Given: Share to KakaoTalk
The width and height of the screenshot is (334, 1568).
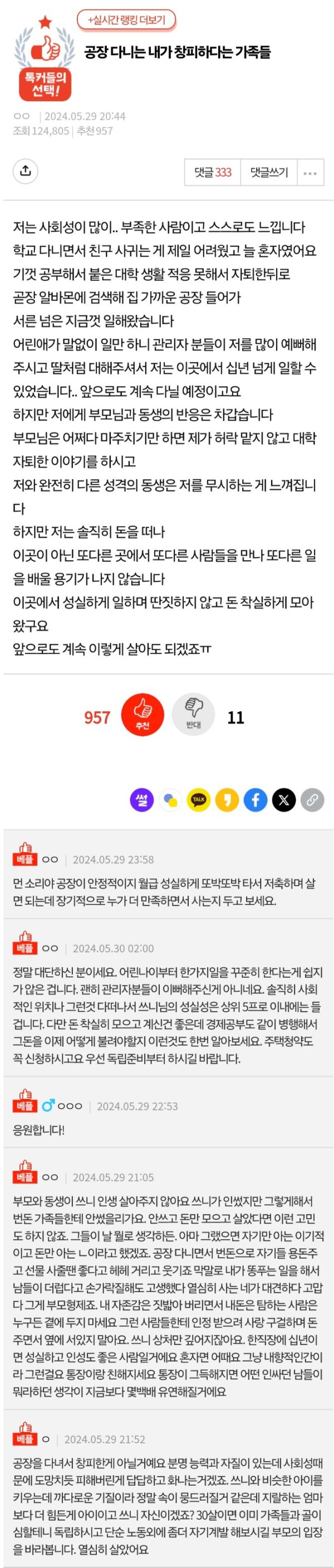Looking at the screenshot, I should click(x=199, y=799).
